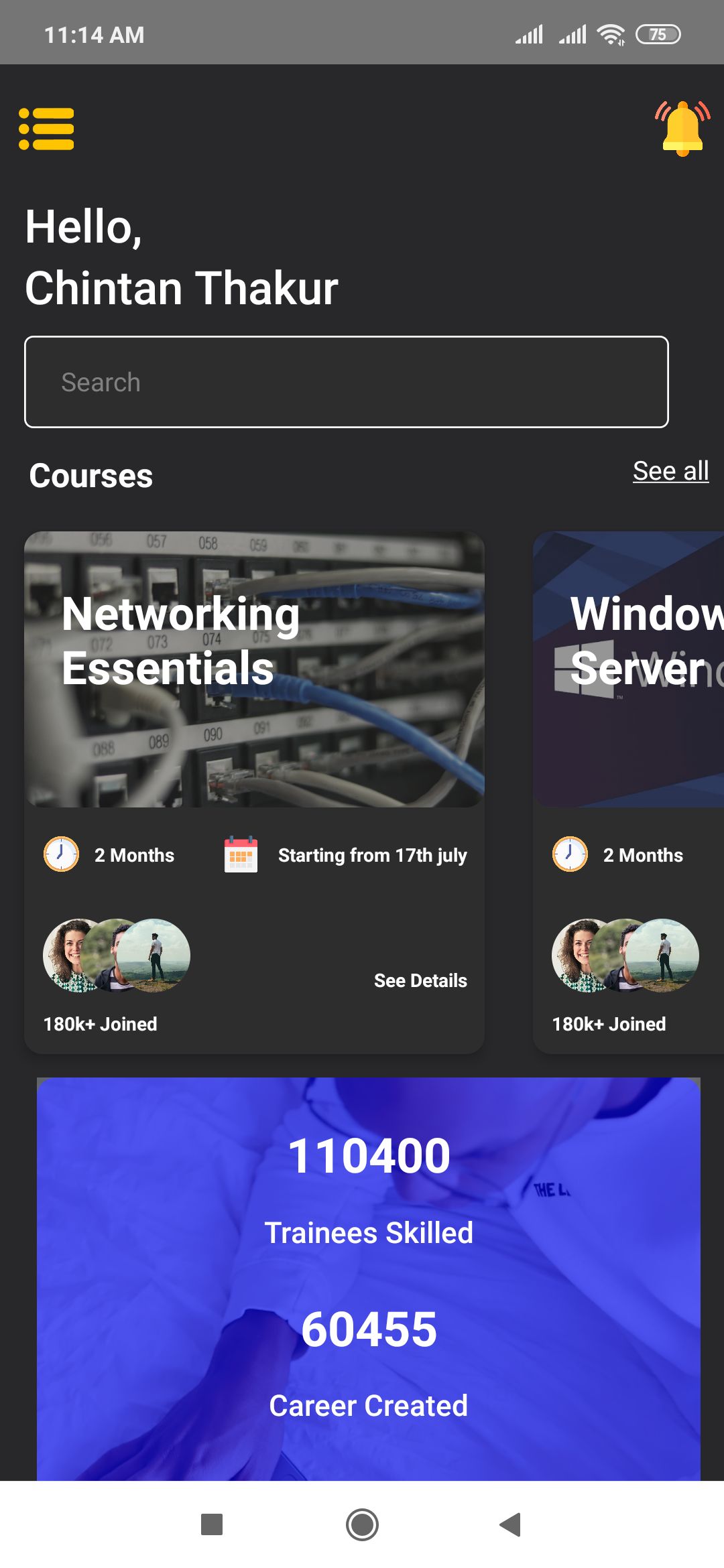Go back using the system back button
The height and width of the screenshot is (1568, 724).
(x=511, y=1524)
